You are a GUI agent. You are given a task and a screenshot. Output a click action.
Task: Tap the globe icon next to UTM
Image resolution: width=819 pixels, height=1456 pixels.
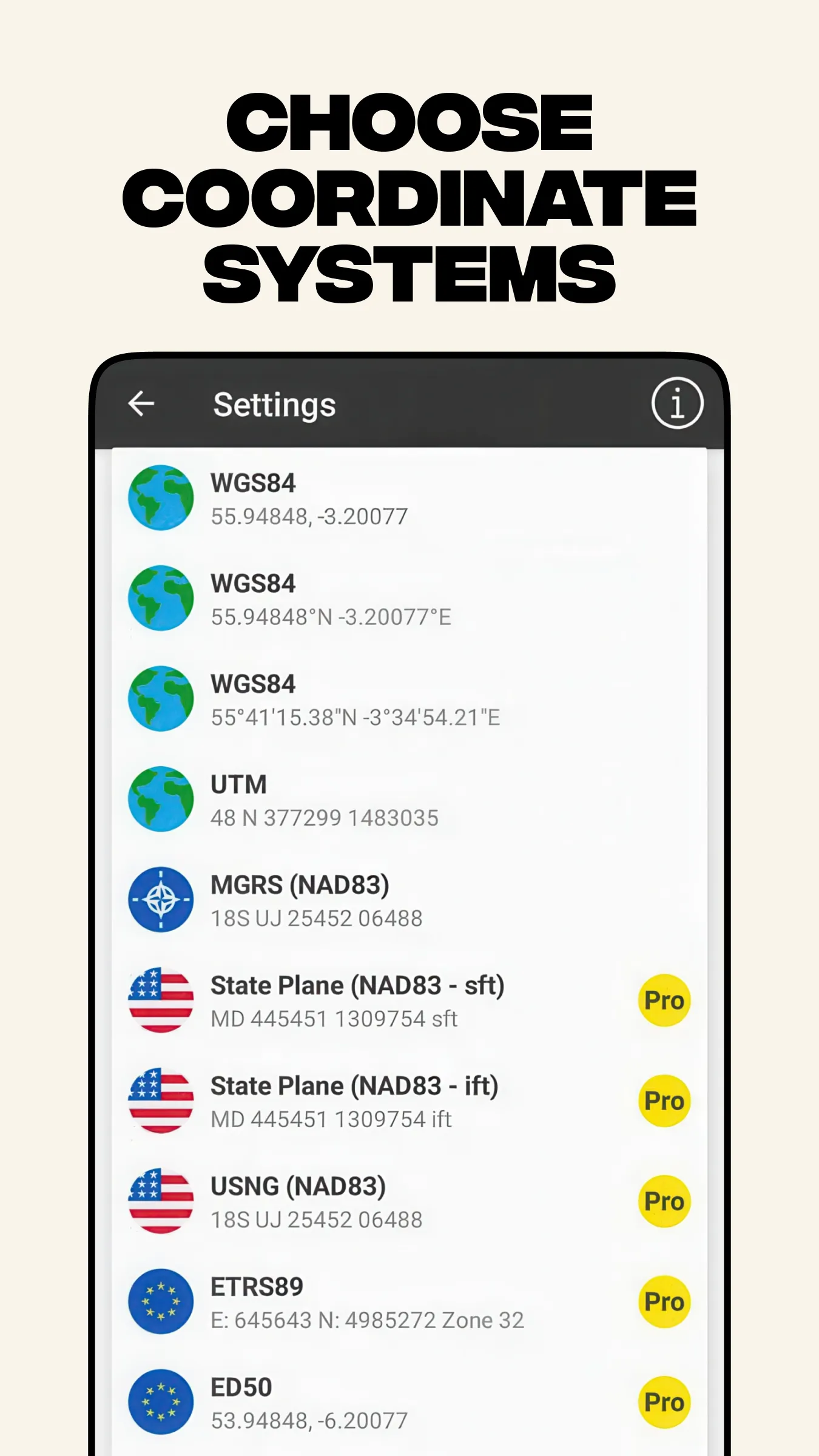click(x=160, y=798)
